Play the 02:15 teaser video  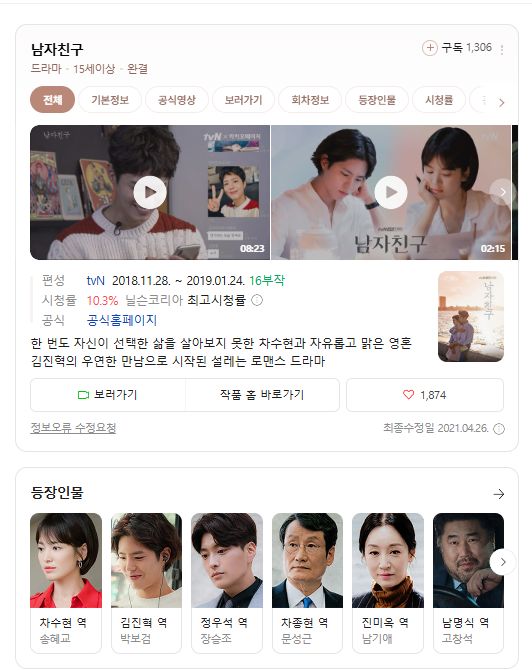(x=391, y=192)
